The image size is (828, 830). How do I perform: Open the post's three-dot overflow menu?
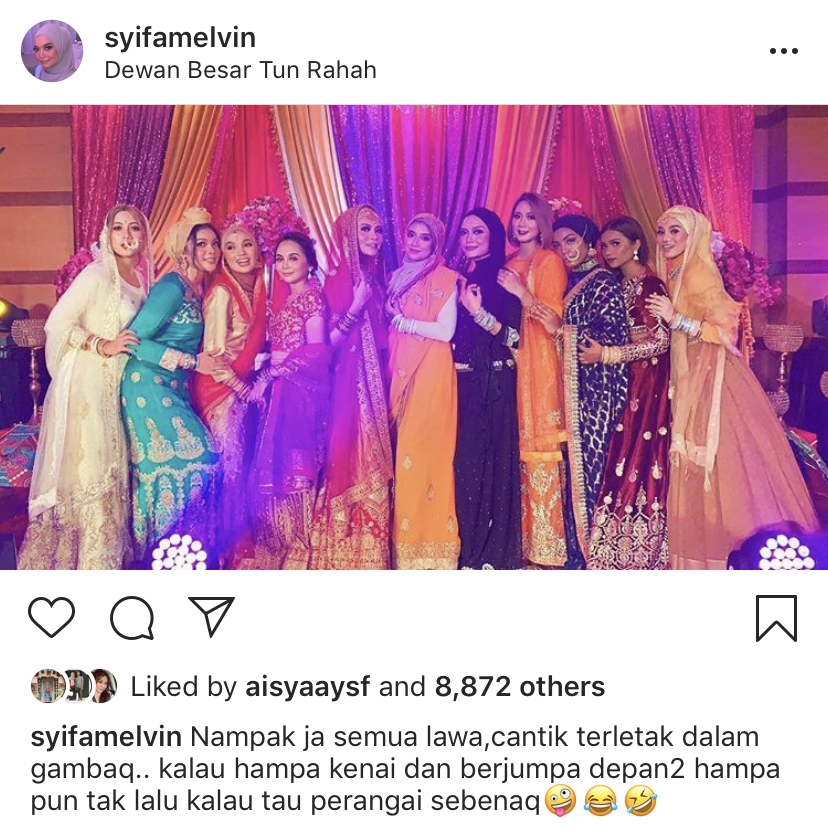[784, 52]
